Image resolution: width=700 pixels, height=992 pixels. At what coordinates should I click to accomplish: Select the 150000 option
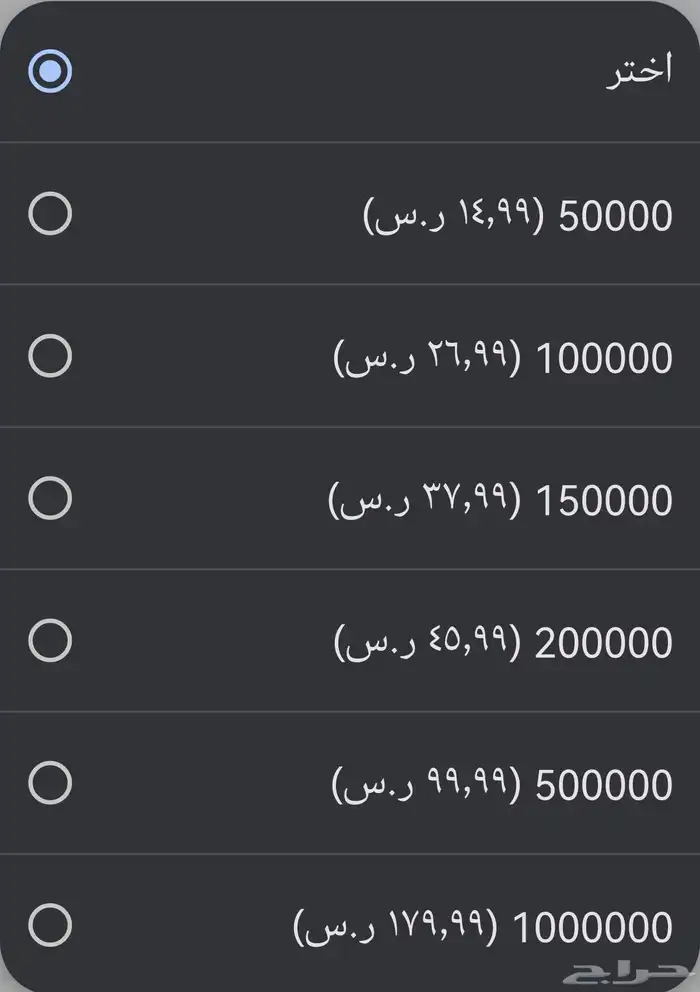[50, 498]
